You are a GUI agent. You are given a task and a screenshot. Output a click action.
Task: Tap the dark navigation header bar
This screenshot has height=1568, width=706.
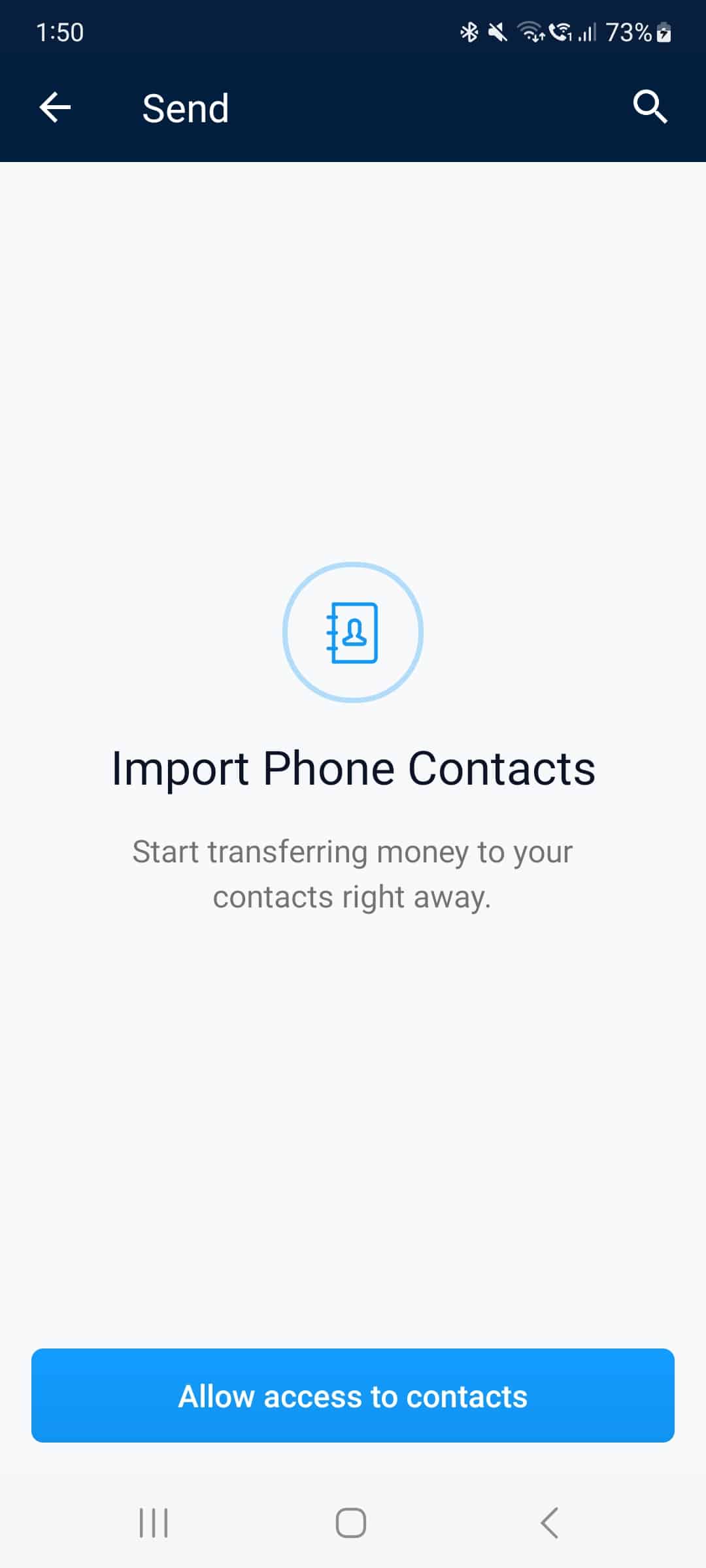[x=392, y=107]
